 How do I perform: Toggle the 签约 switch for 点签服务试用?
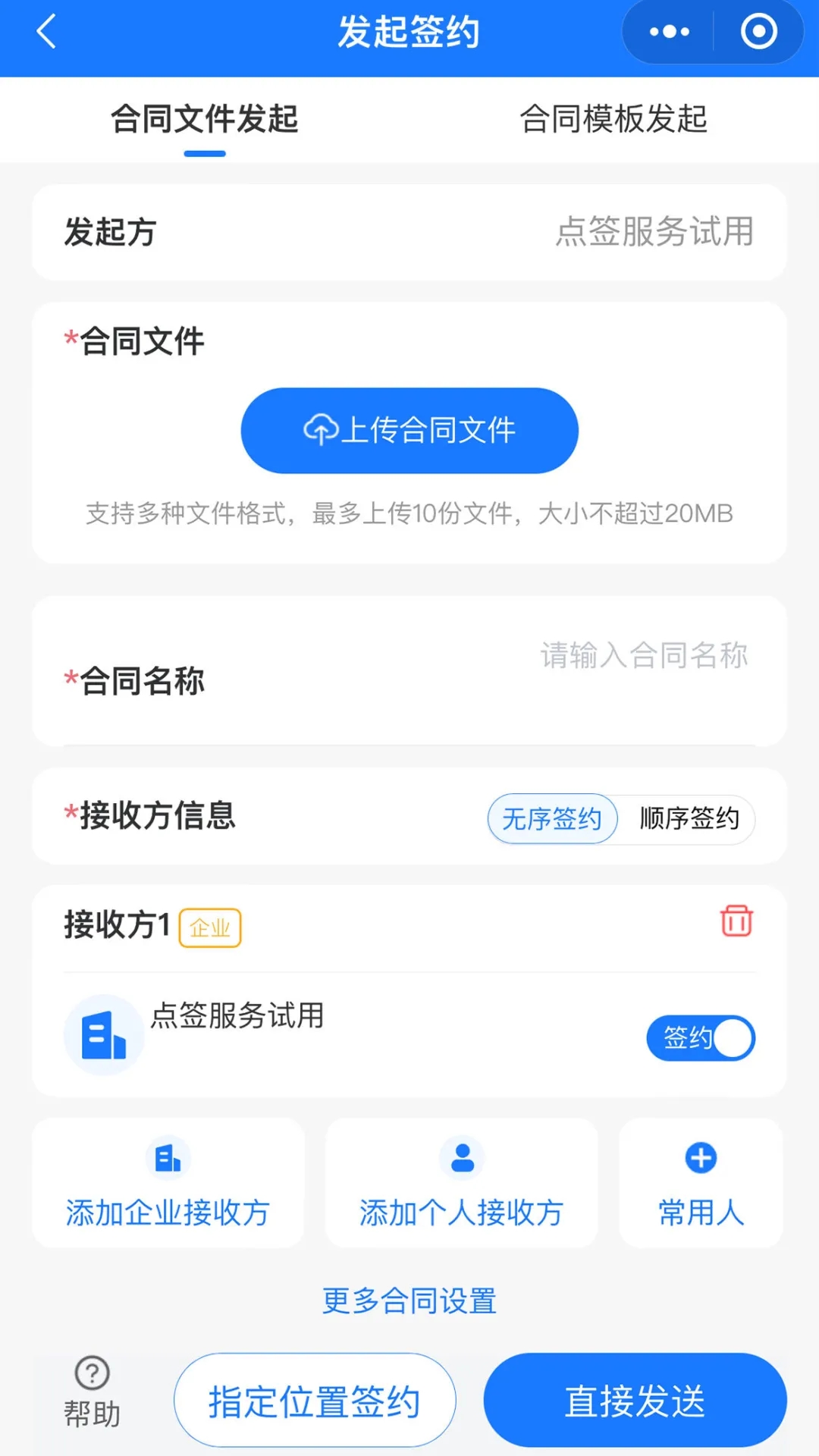(x=701, y=1038)
